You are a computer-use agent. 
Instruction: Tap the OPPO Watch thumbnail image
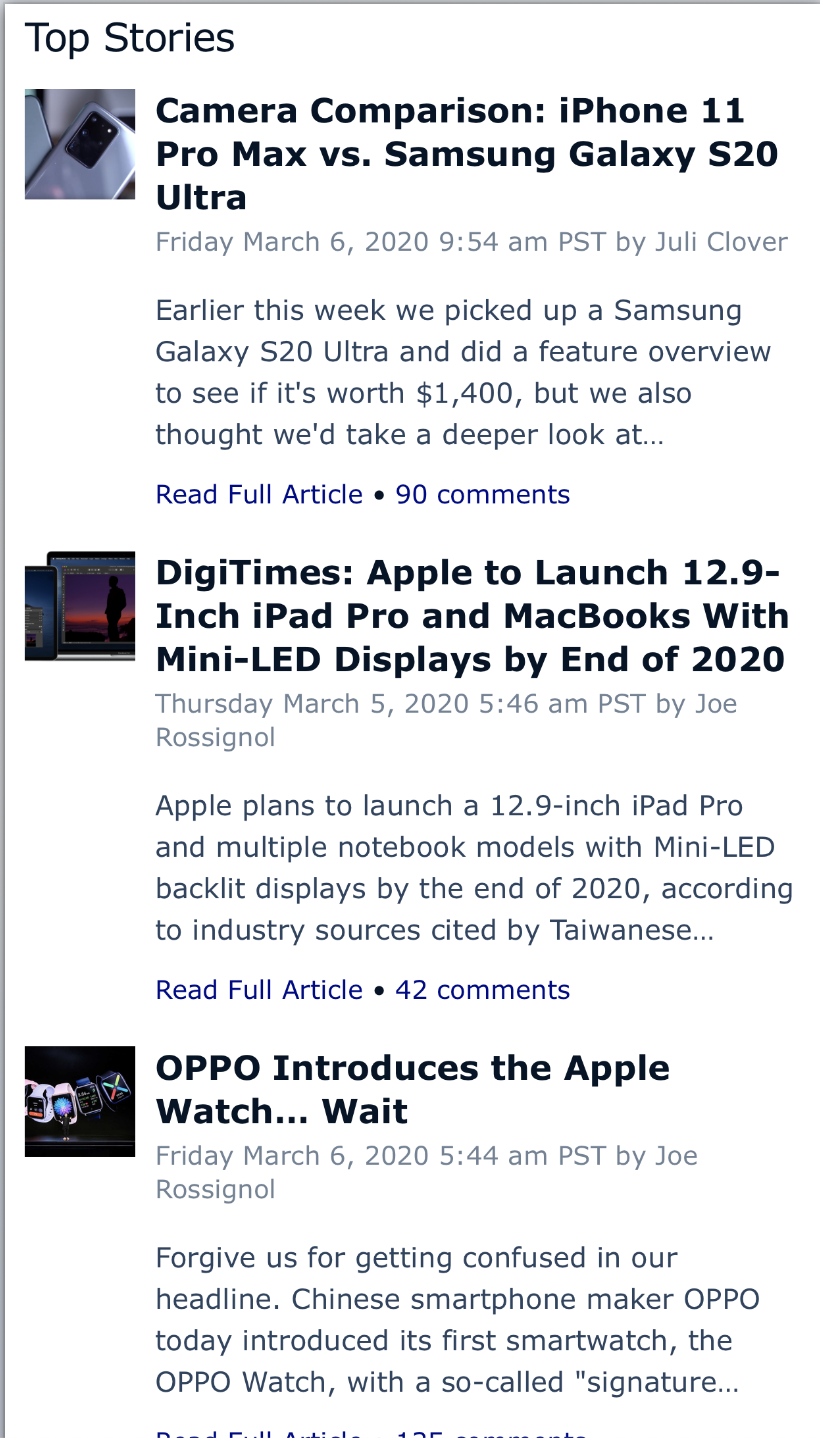80,1101
